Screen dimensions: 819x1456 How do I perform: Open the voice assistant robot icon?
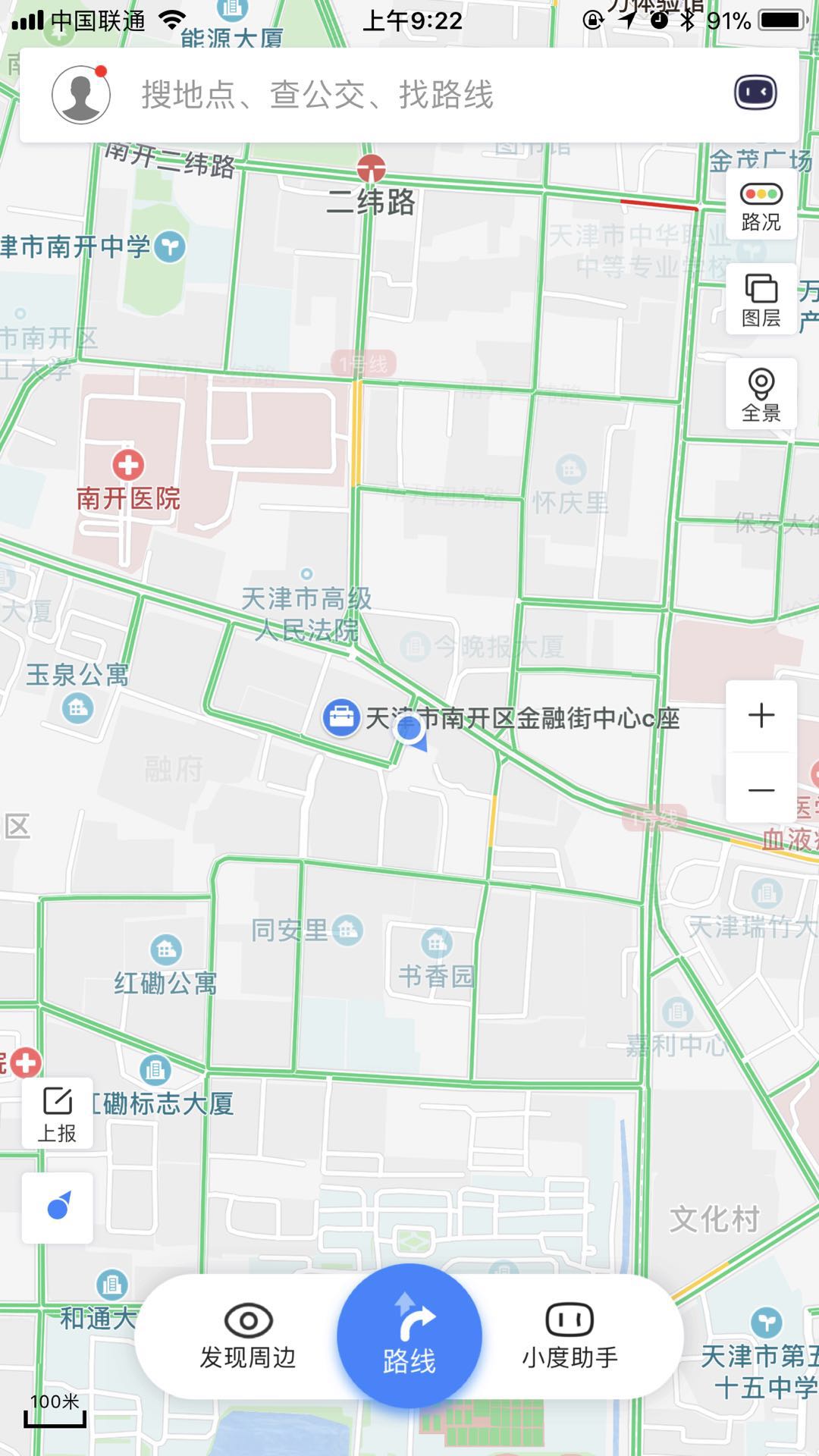tap(755, 93)
